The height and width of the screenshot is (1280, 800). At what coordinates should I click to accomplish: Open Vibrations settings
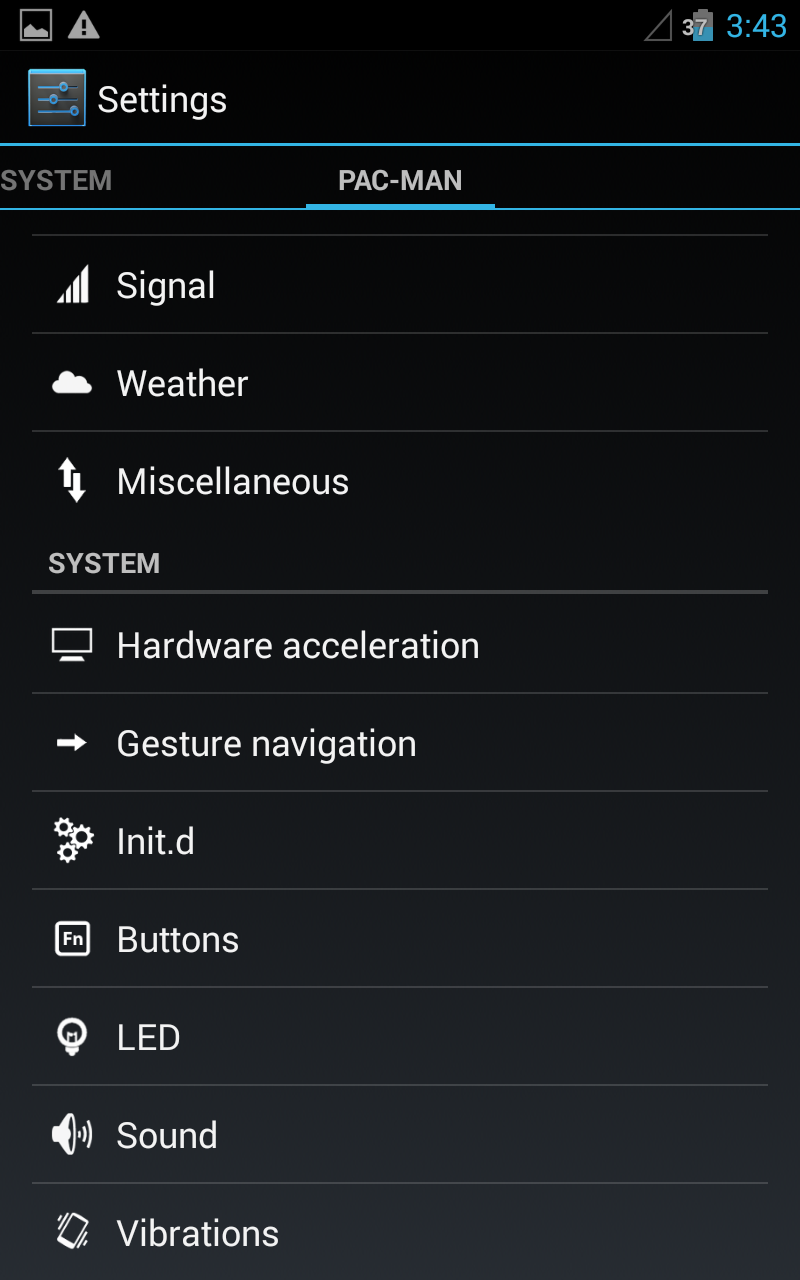pyautogui.click(x=400, y=1234)
